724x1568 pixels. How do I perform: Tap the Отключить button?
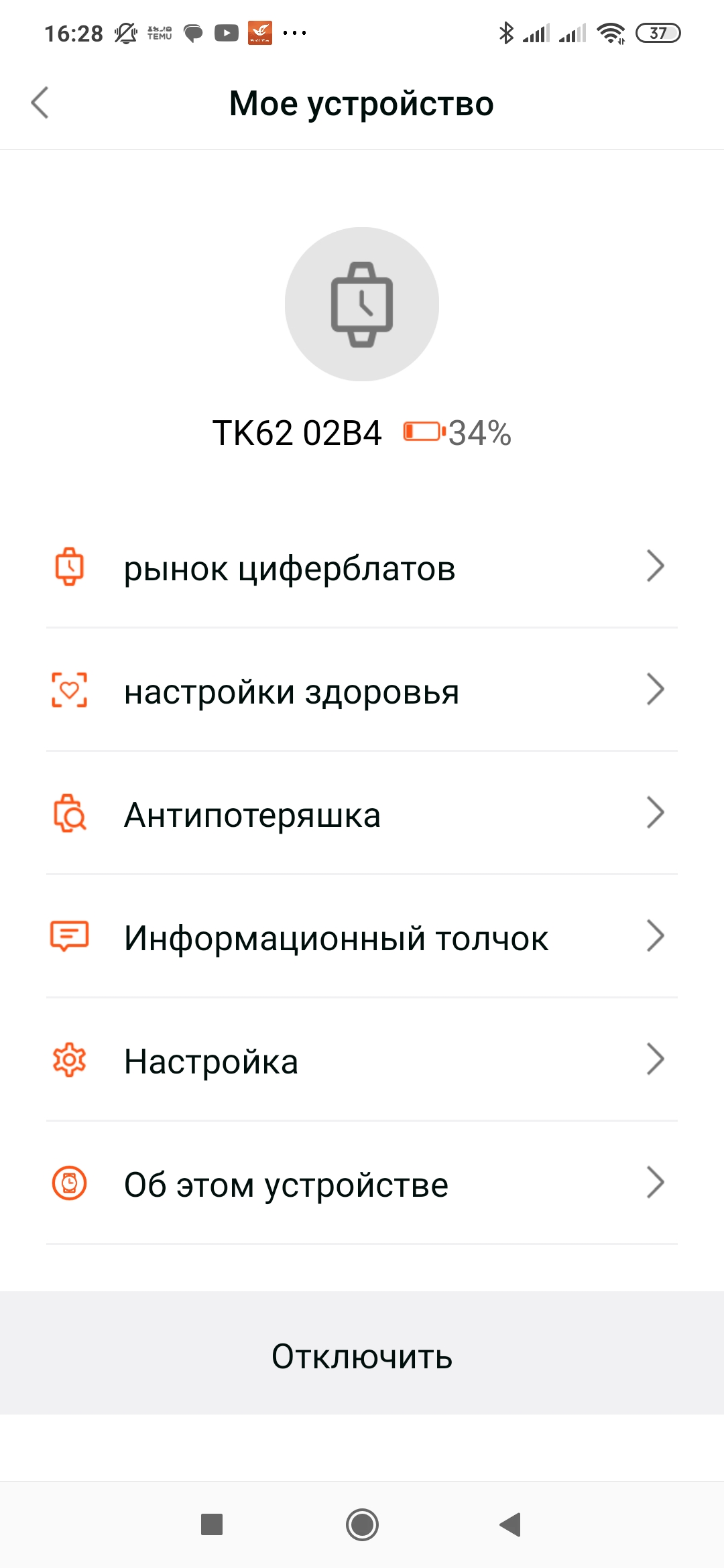click(x=362, y=1356)
